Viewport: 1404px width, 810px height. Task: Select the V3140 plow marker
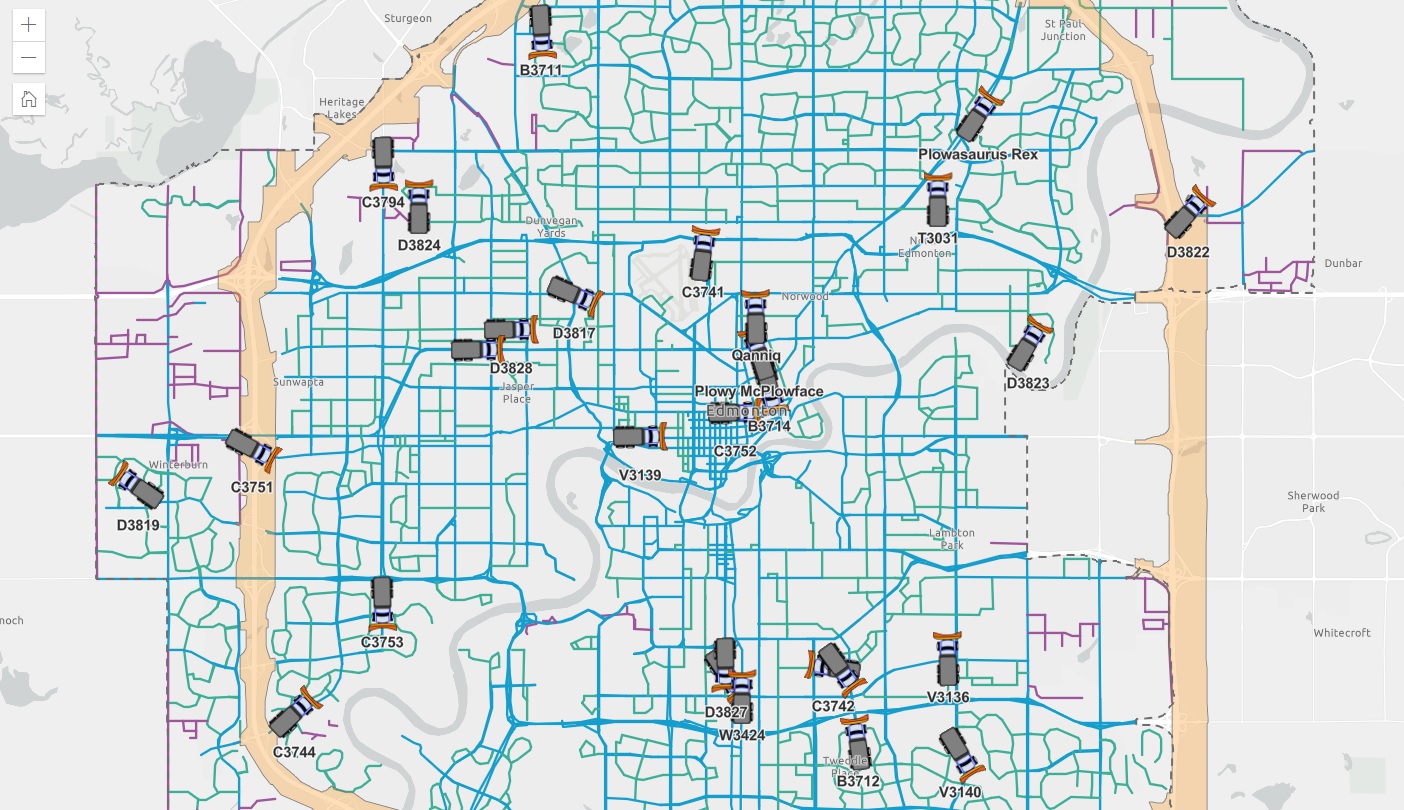tap(960, 752)
